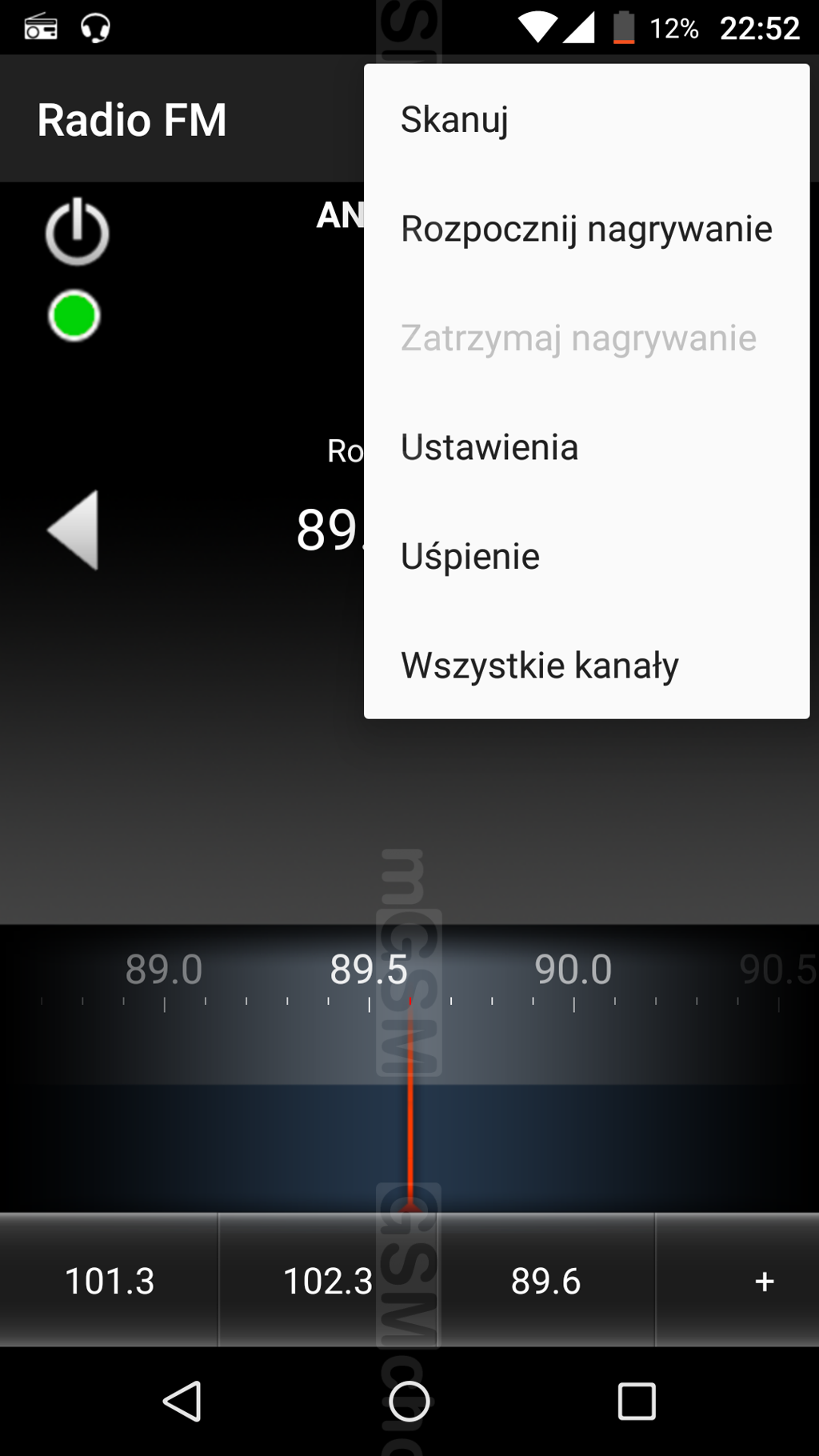
Task: Switch to preset 101.3
Action: tap(109, 1281)
